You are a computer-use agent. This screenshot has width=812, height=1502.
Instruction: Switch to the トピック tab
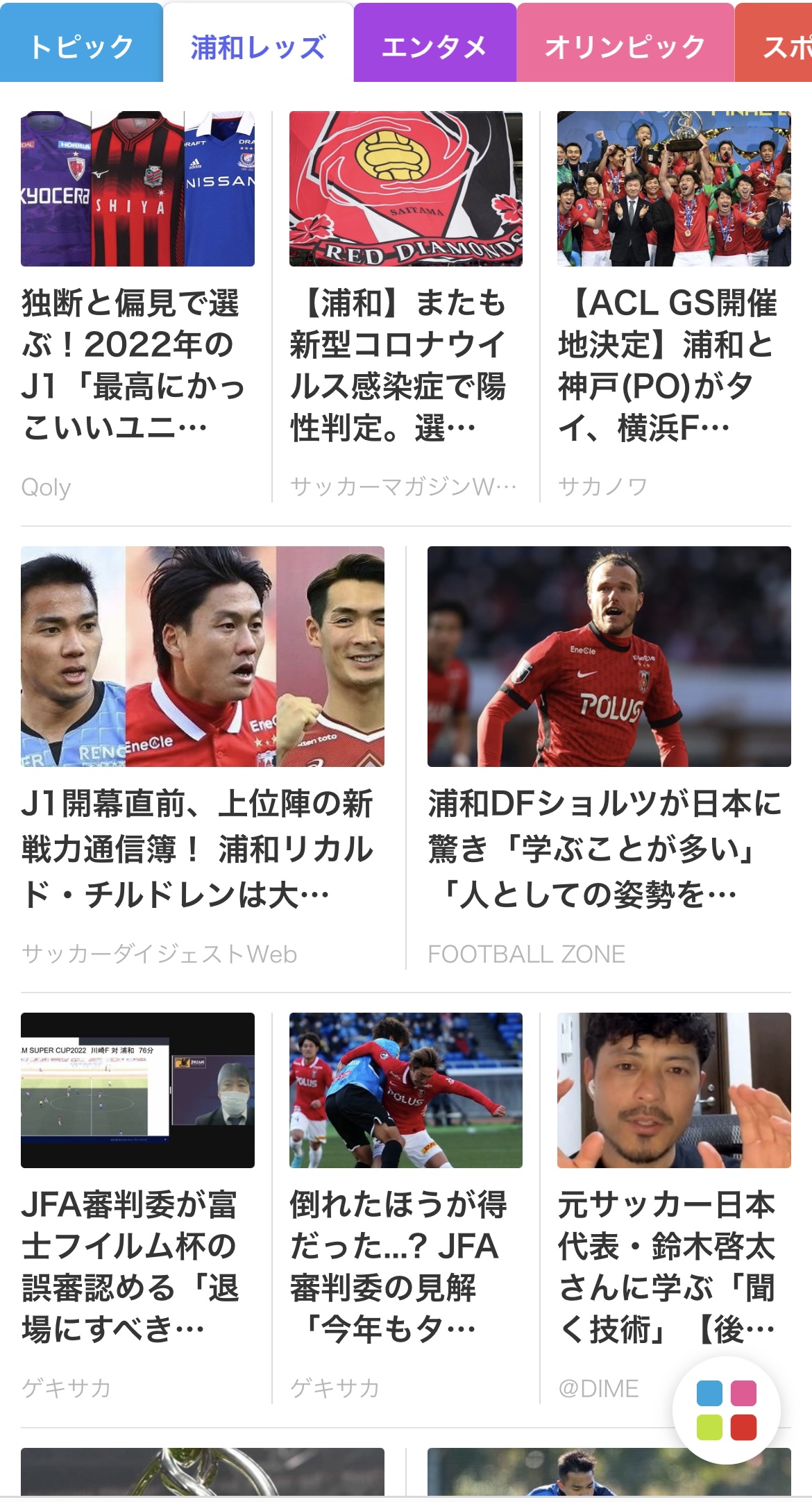tap(81, 47)
